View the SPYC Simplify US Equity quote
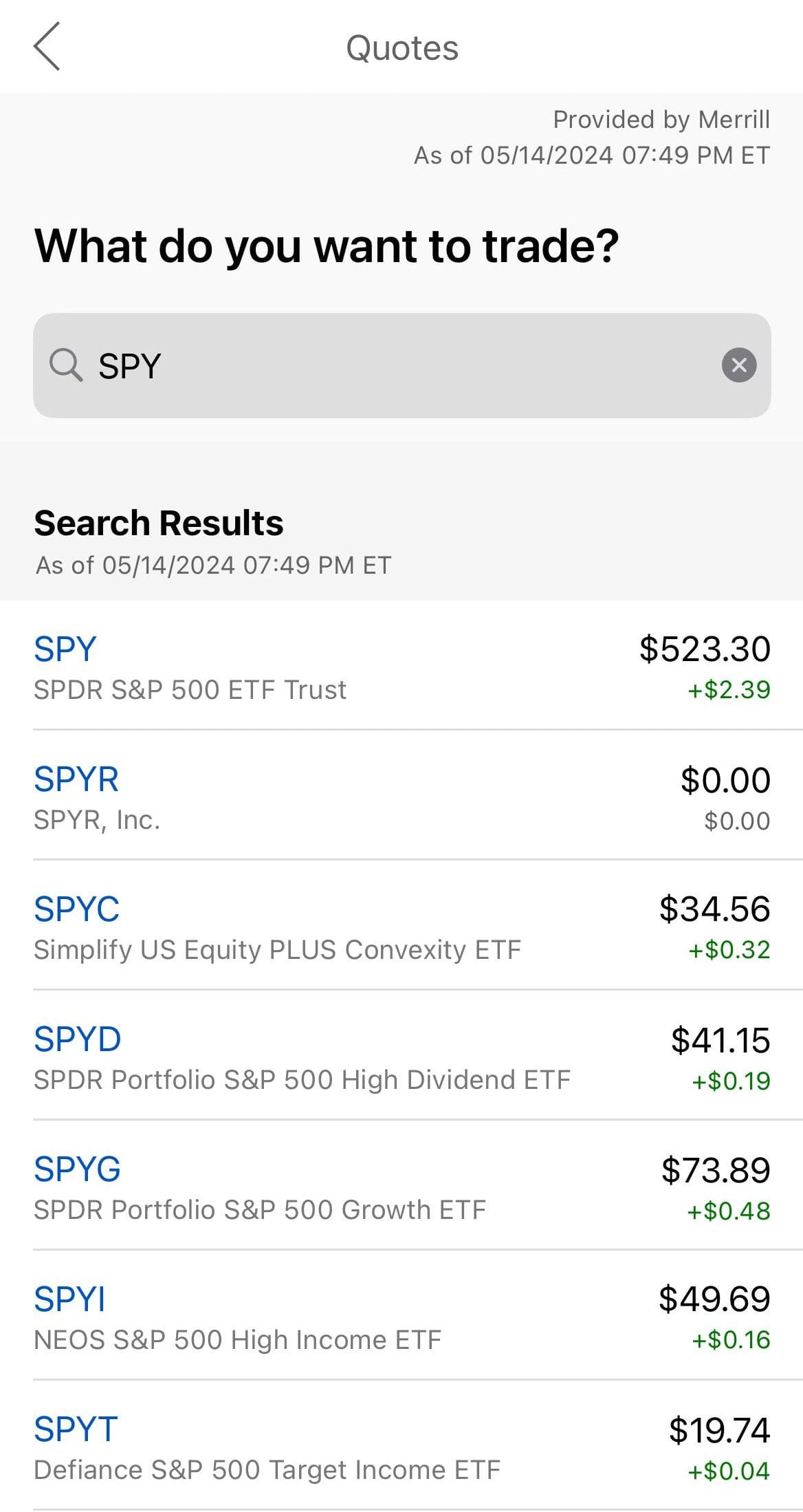This screenshot has height=1512, width=803. [77, 908]
